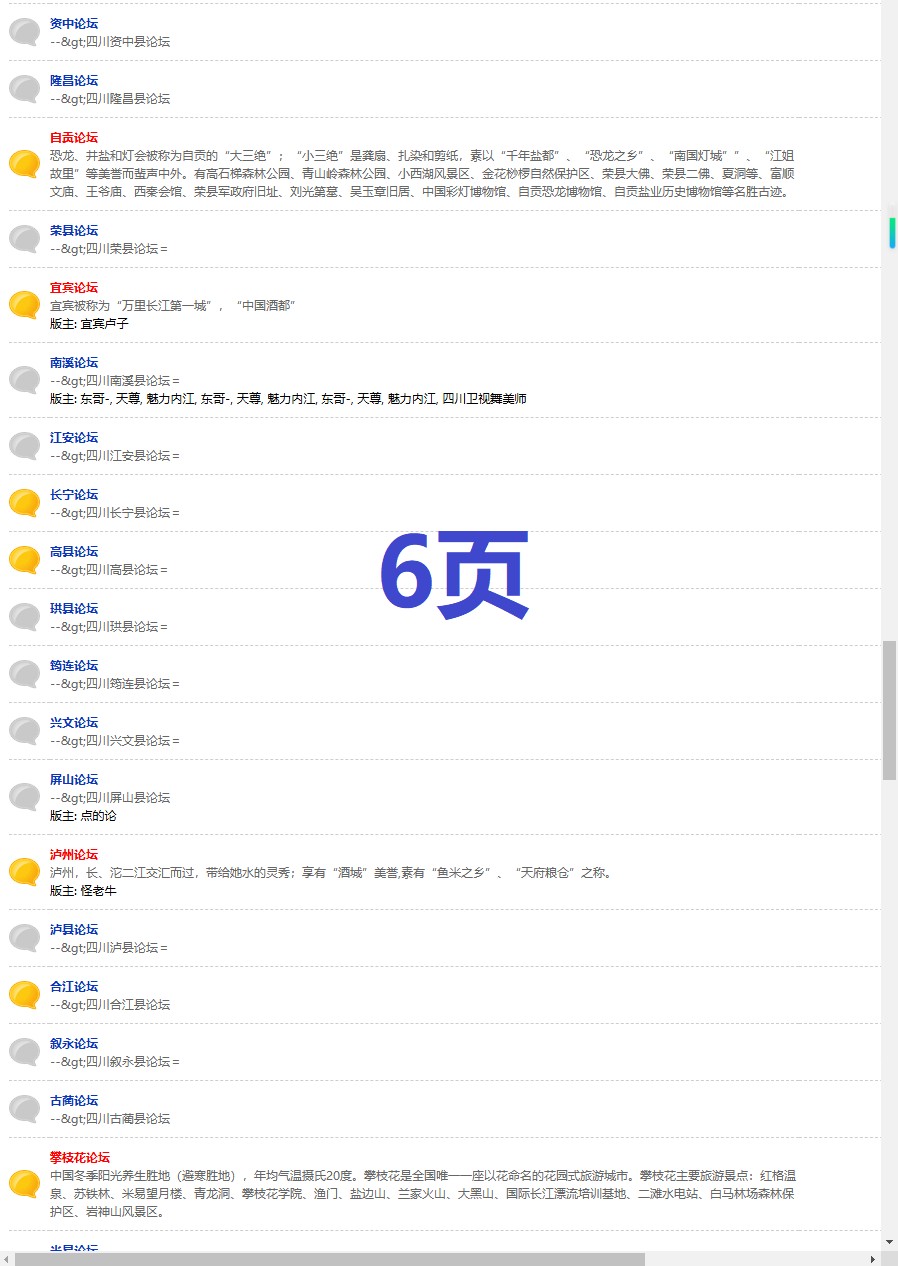Go to the 荣县论坛 forum

point(74,230)
